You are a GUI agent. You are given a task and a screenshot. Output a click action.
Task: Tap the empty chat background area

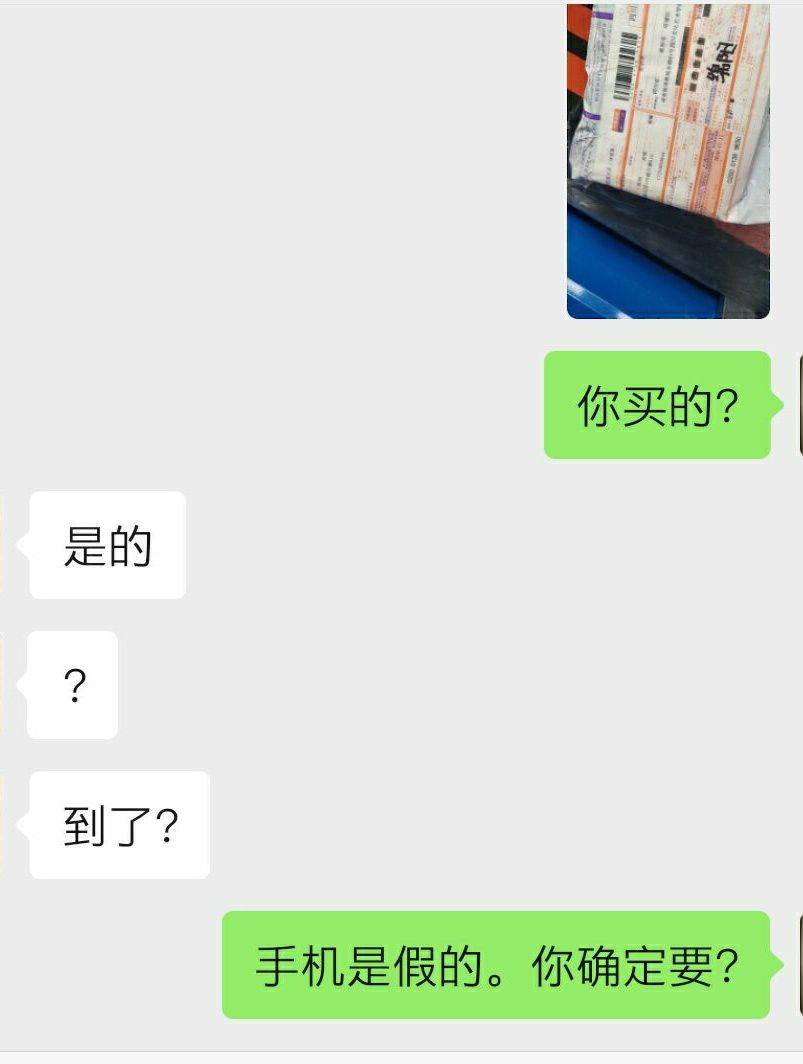[x=300, y=250]
